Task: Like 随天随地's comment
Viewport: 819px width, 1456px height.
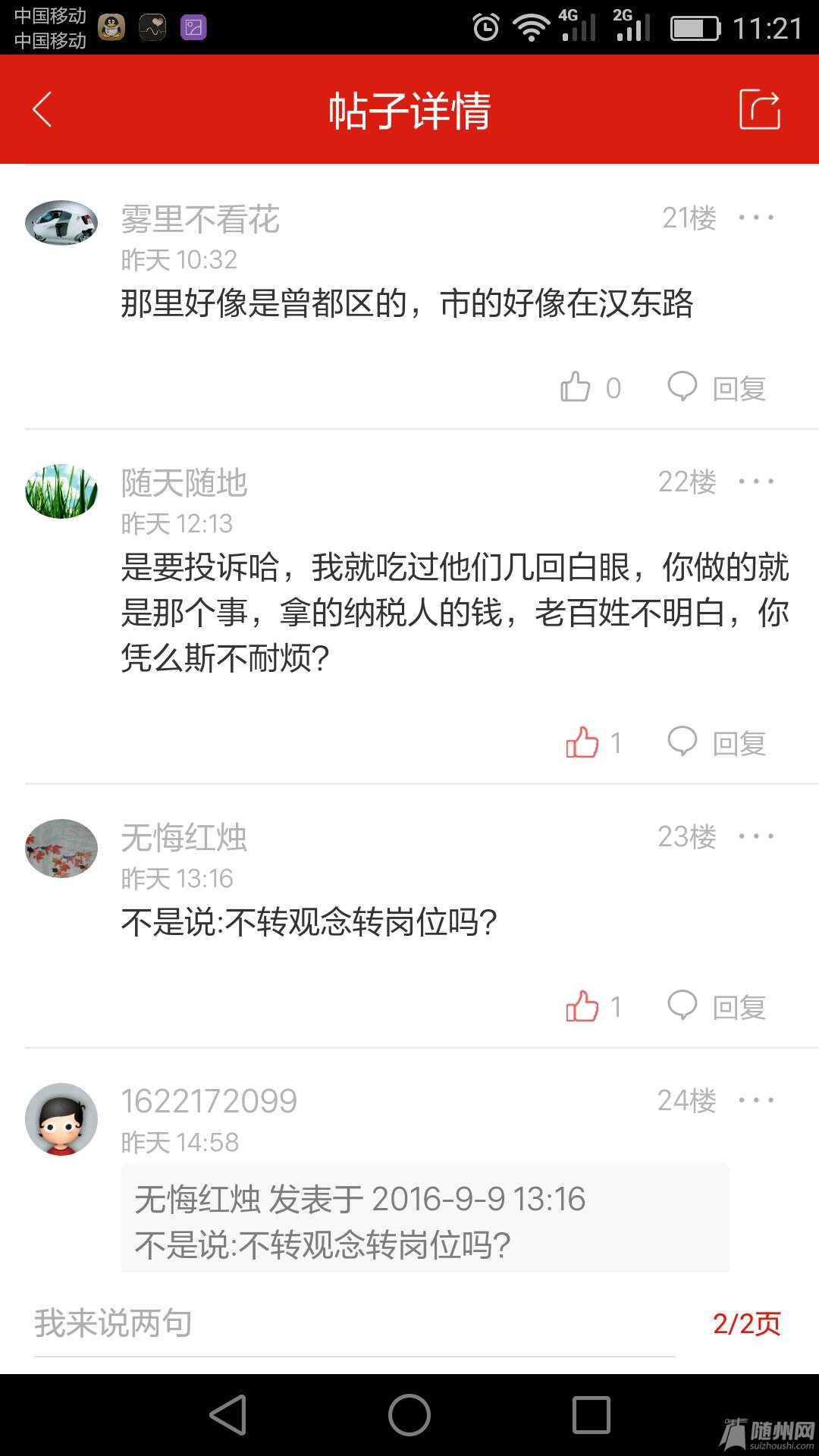Action: pos(582,742)
